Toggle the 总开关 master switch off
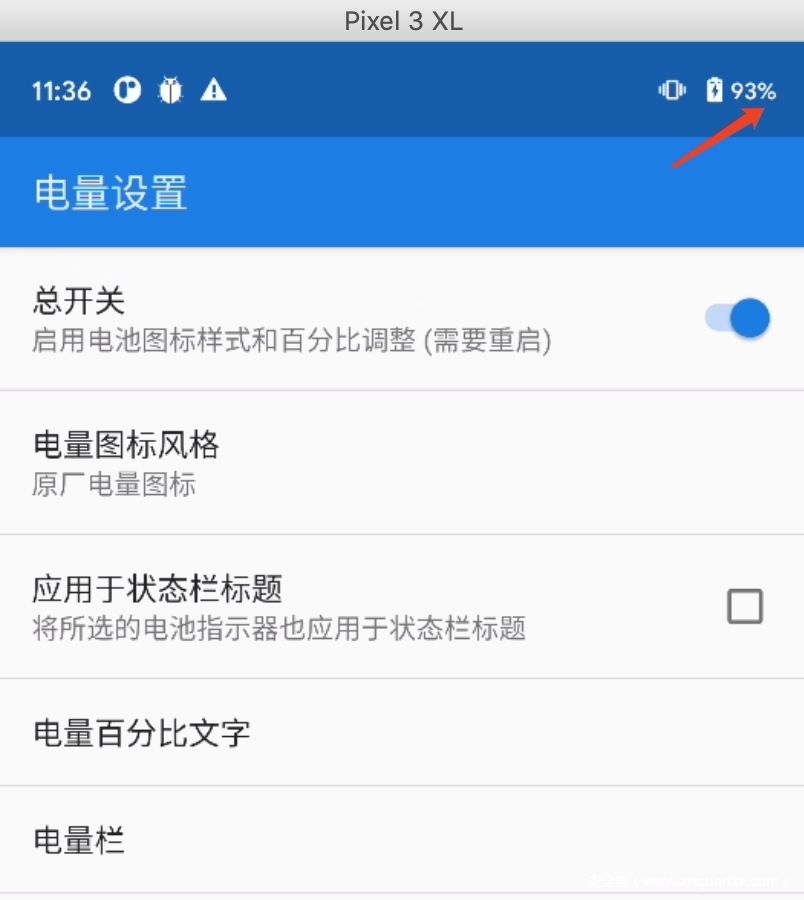Viewport: 804px width, 900px height. (x=738, y=319)
